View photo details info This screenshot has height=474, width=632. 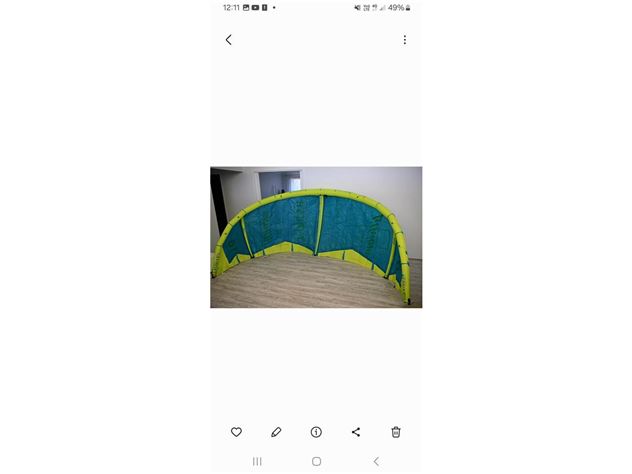[x=316, y=432]
